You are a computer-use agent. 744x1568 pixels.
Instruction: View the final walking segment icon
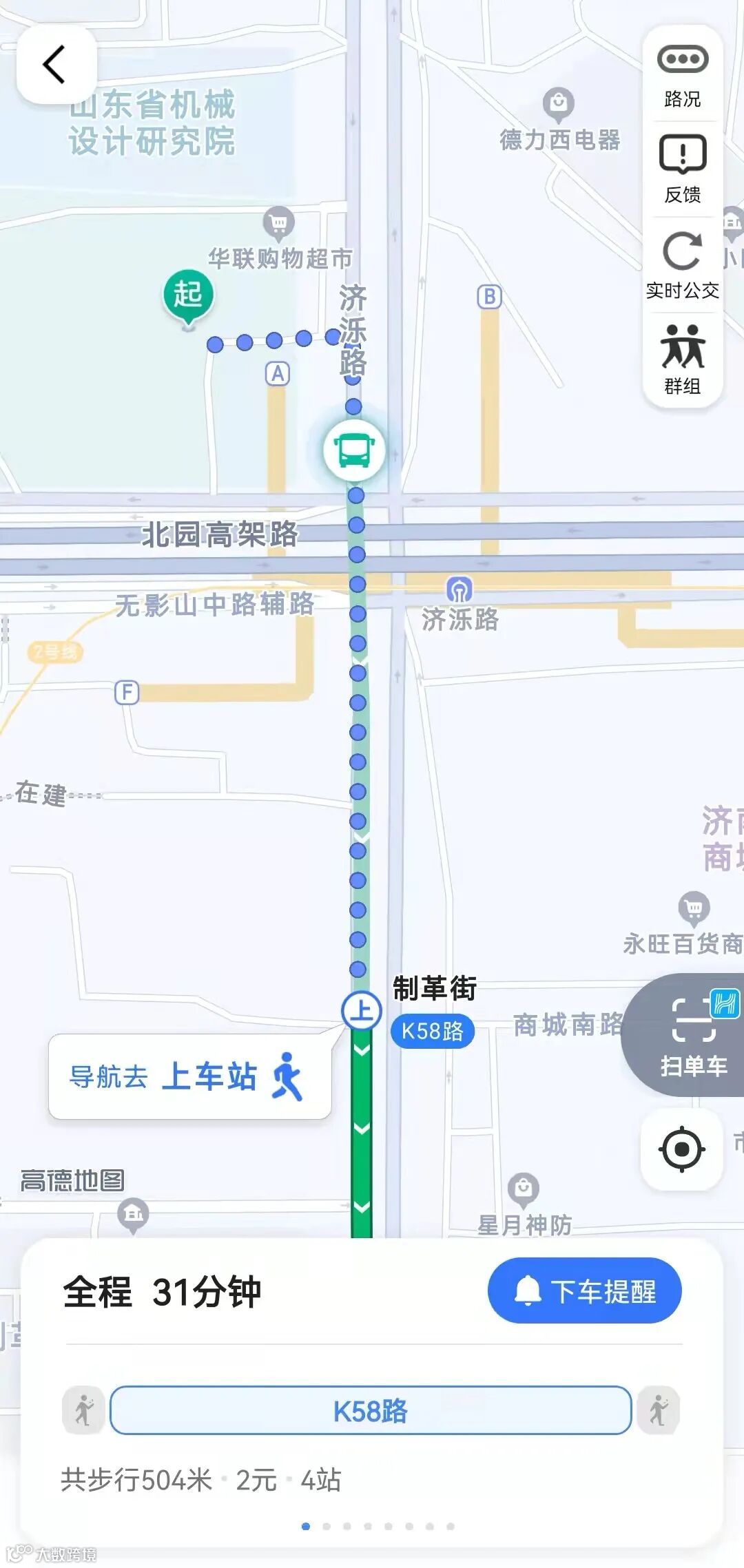click(x=658, y=1410)
